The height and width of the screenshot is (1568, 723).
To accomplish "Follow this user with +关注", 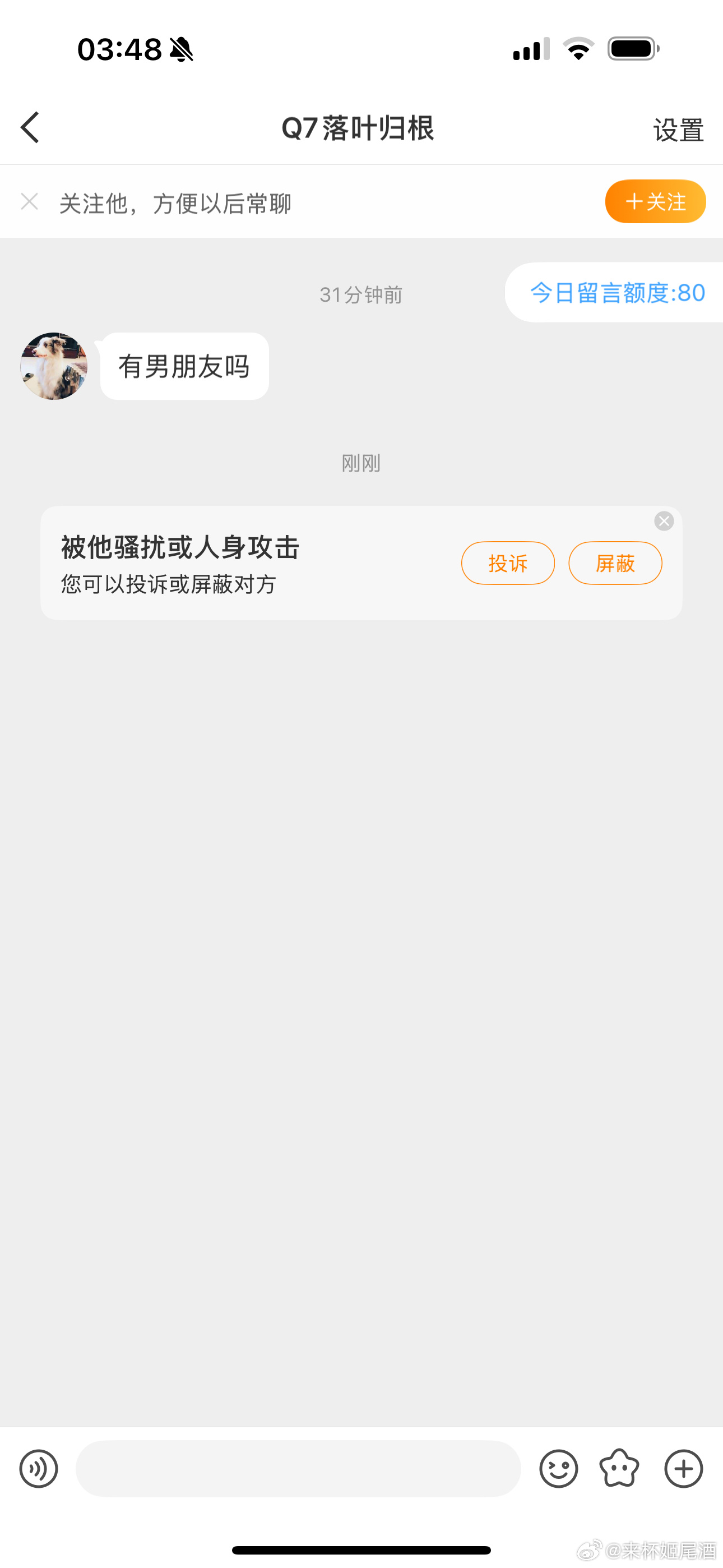I will (x=655, y=201).
